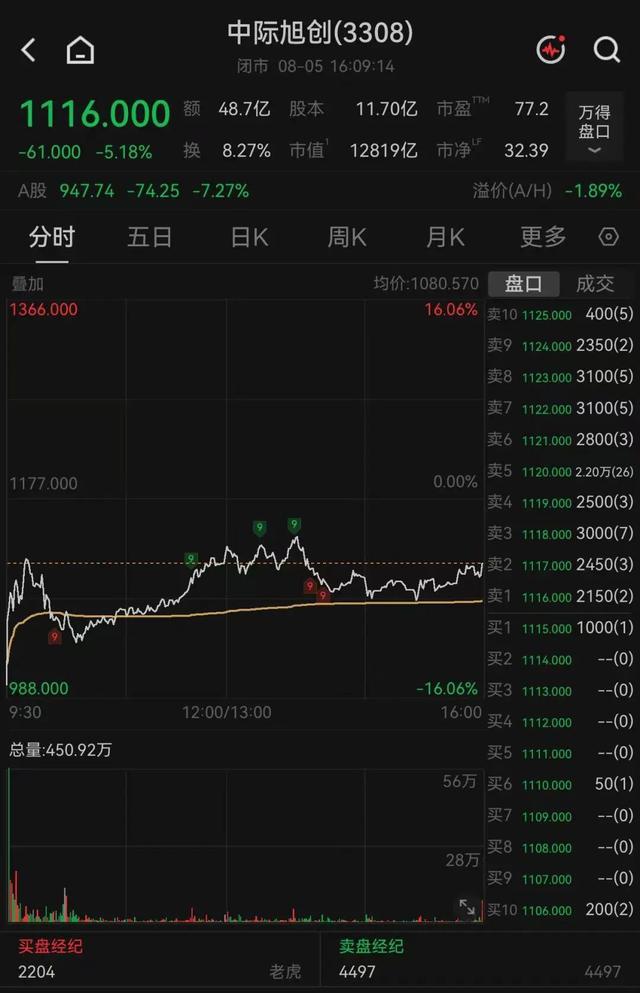Switch to the 周K chart tab
640x993 pixels.
pos(347,237)
